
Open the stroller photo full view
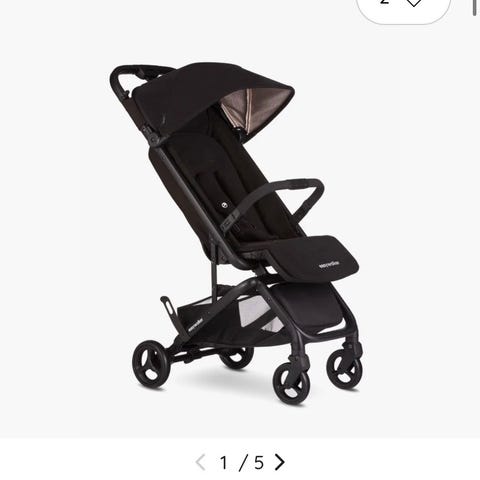click(235, 233)
